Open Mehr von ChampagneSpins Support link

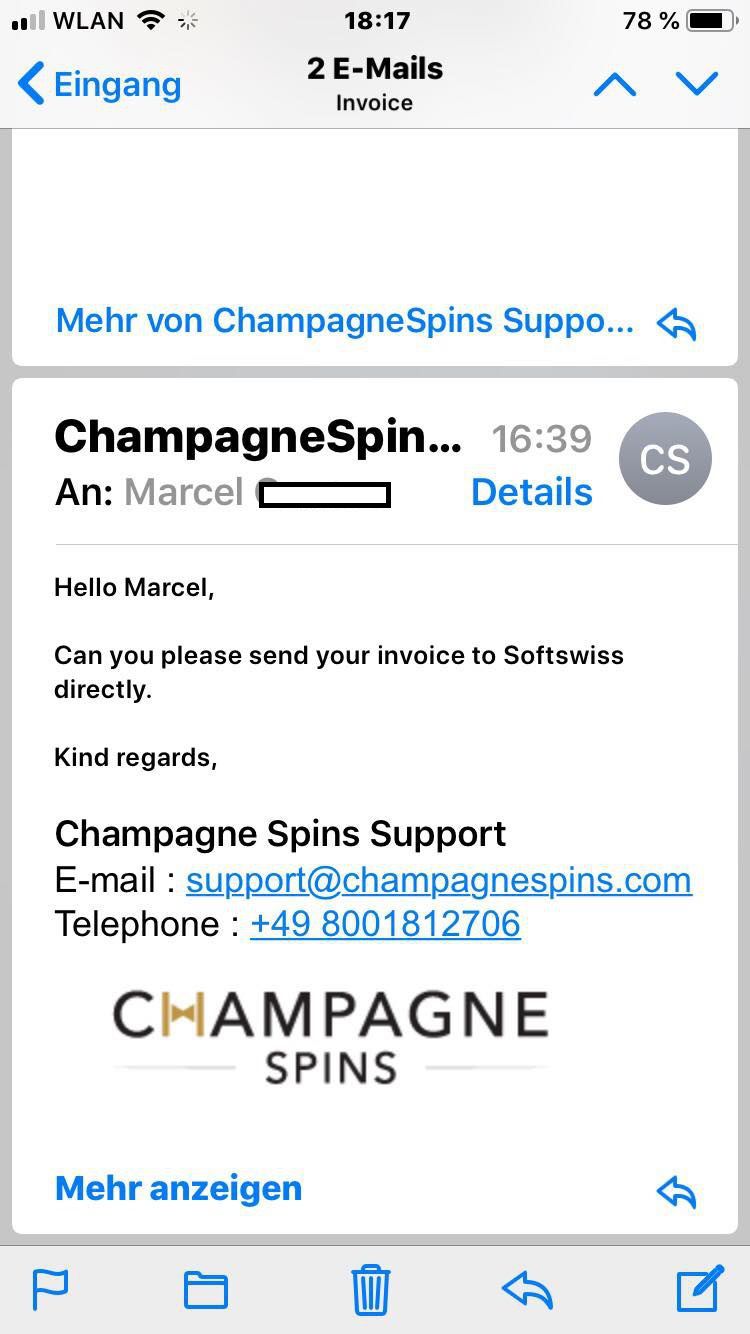pos(345,321)
